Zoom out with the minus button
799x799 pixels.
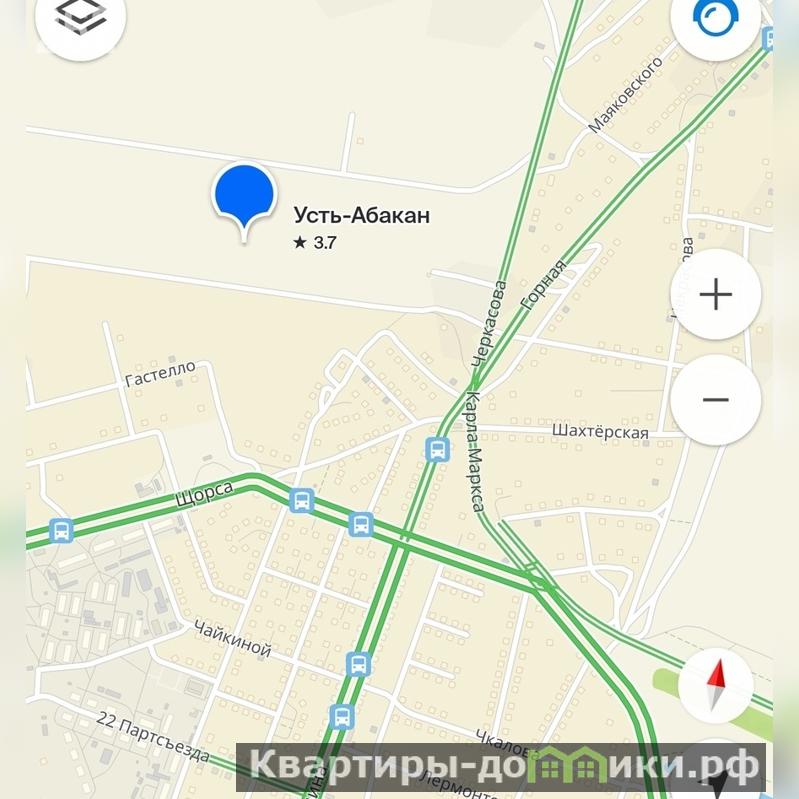715,400
